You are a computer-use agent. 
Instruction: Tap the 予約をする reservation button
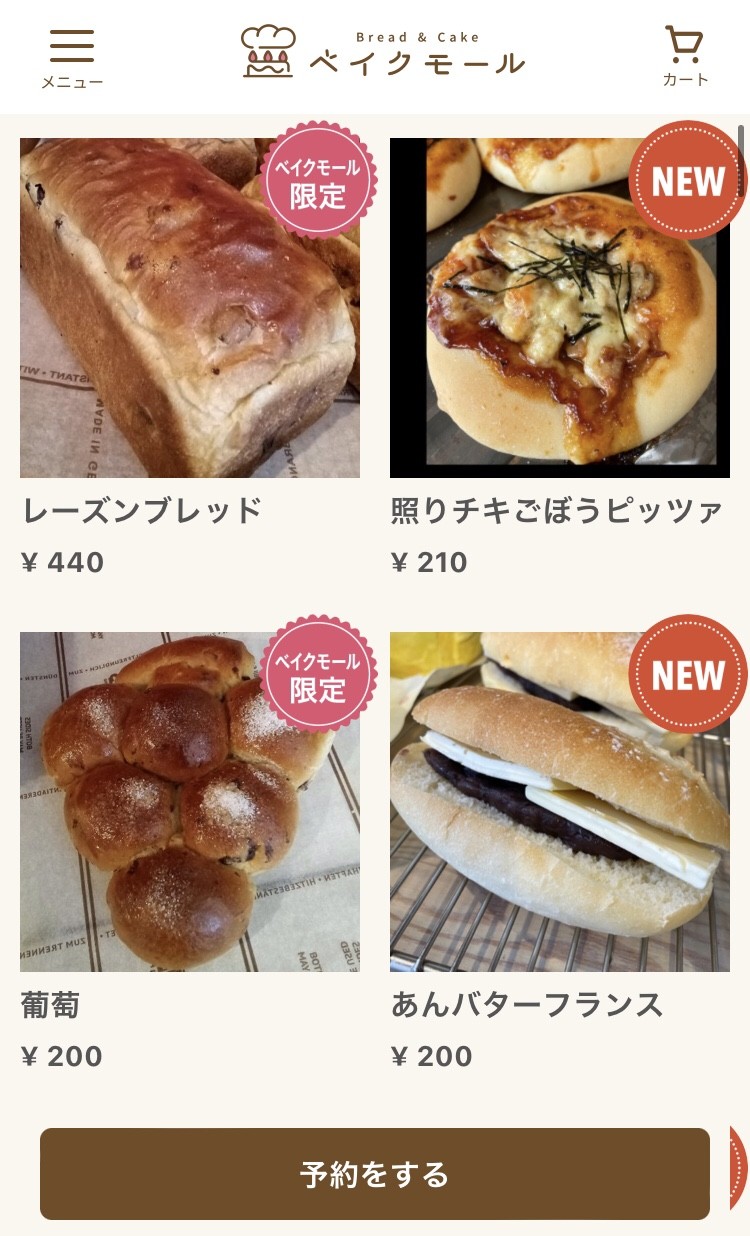pyautogui.click(x=375, y=1174)
